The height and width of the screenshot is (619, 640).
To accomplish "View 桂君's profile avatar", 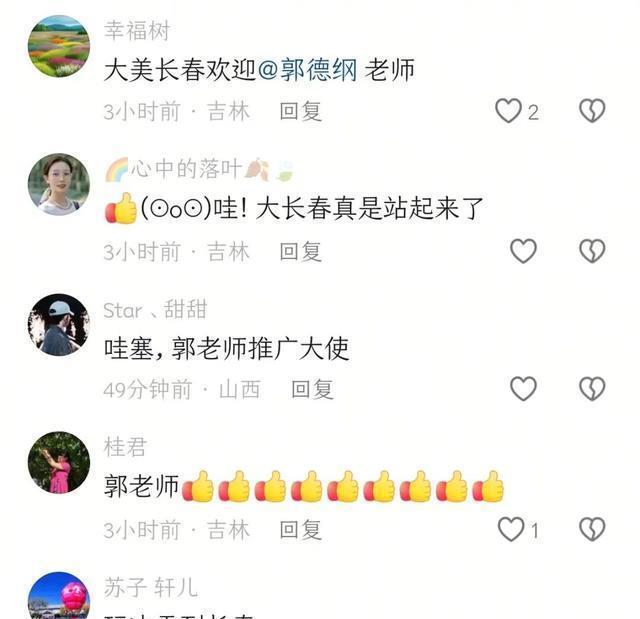I will (59, 463).
